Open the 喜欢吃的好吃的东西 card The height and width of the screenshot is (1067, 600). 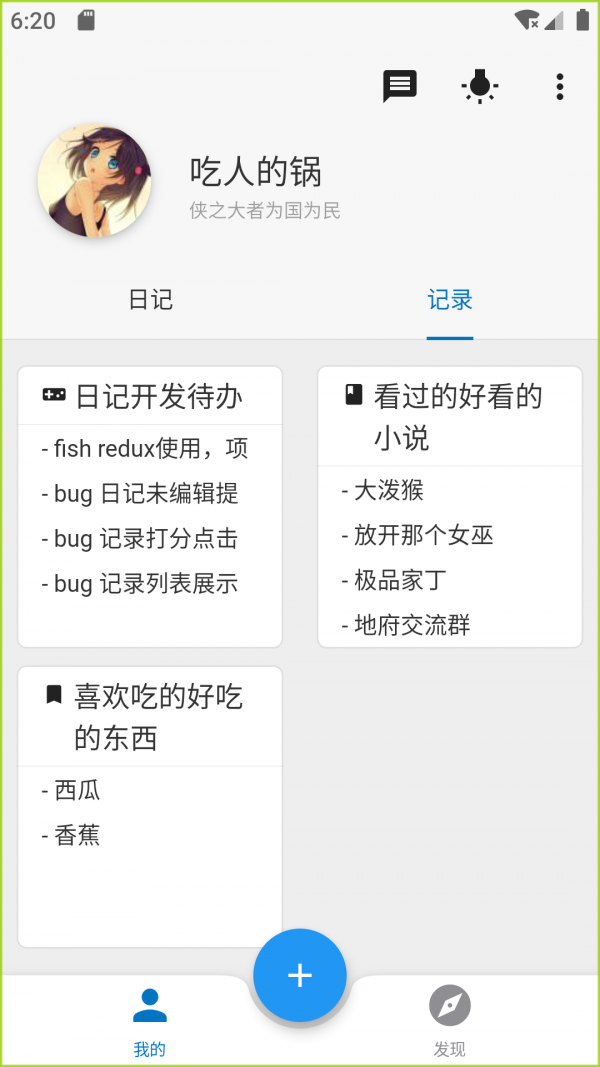click(x=150, y=807)
